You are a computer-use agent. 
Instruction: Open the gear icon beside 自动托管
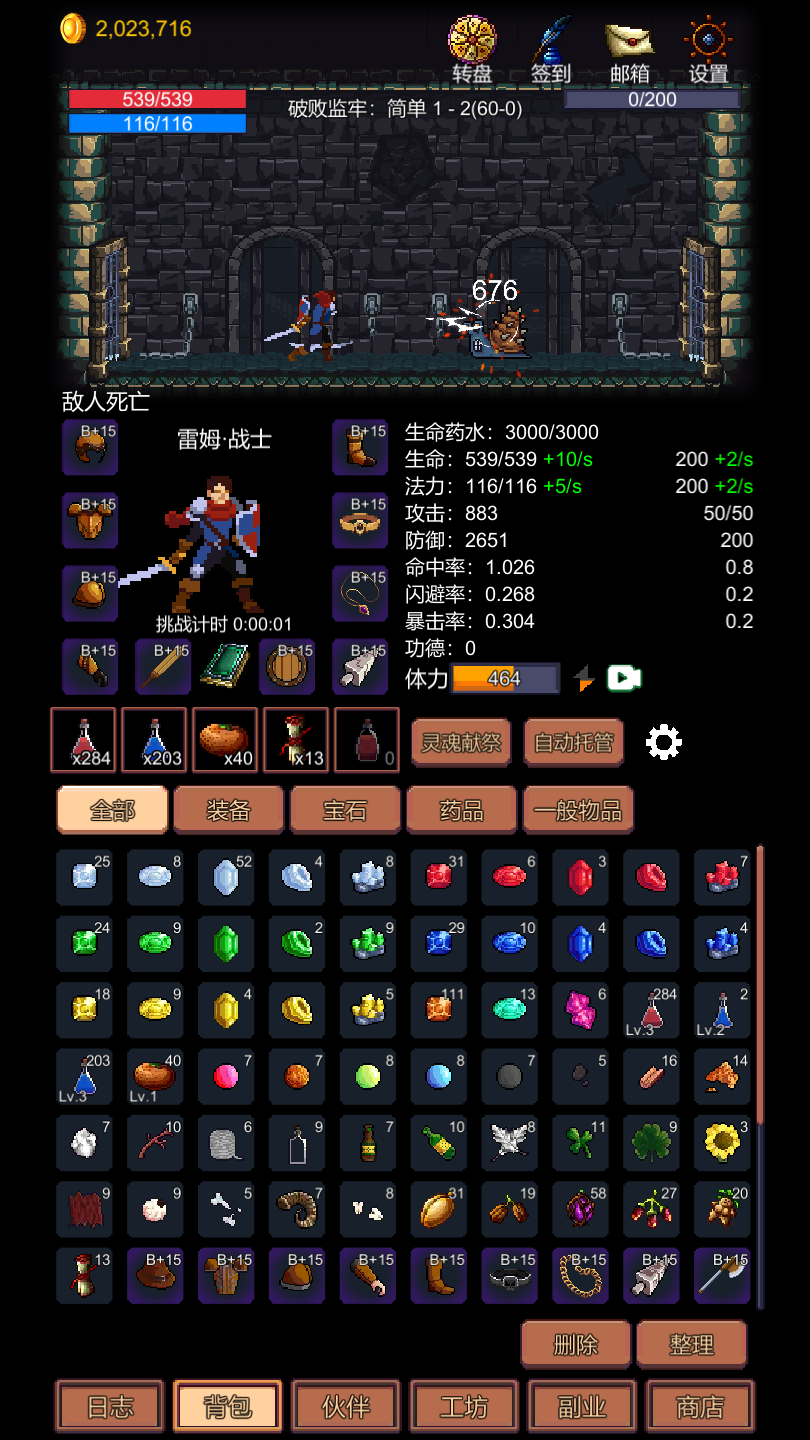point(664,742)
